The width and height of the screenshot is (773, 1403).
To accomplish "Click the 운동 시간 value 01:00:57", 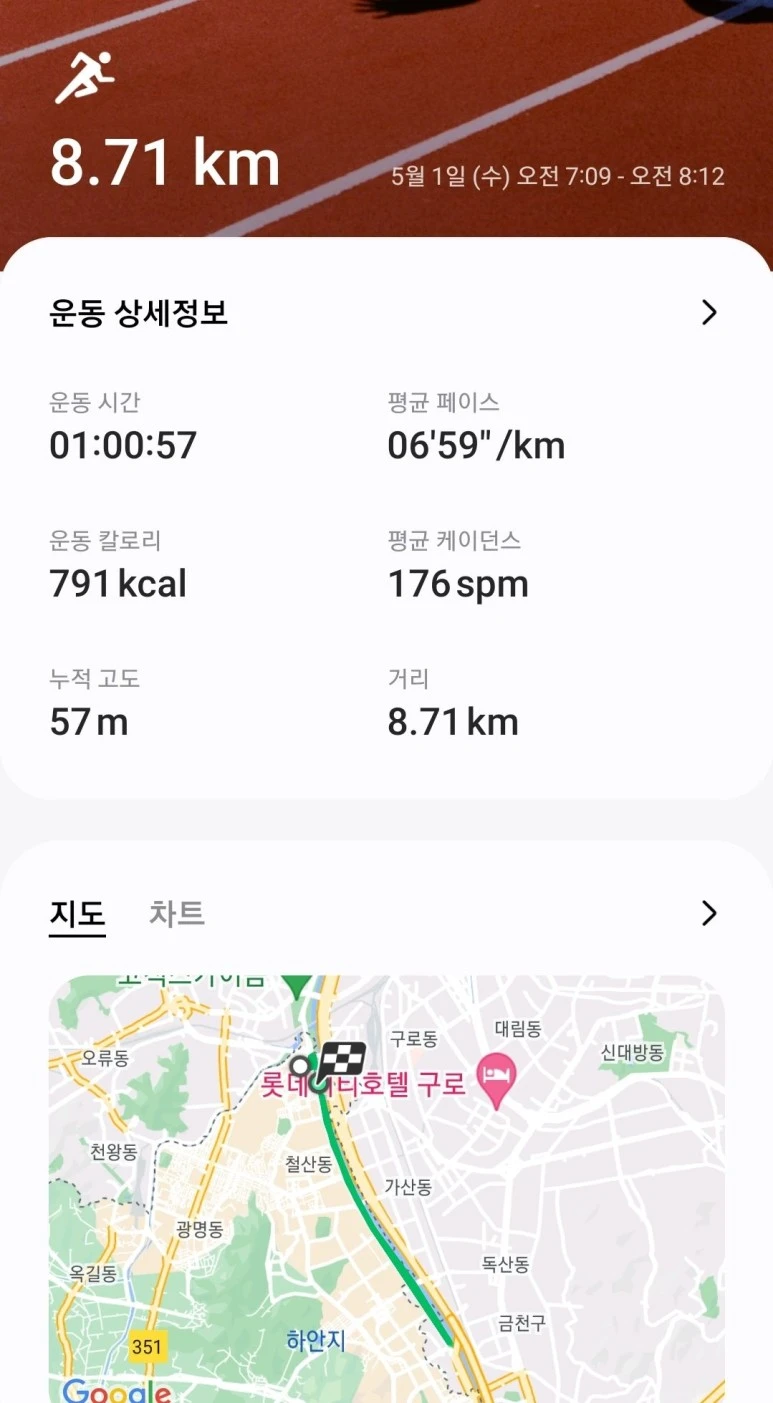I will coord(123,445).
